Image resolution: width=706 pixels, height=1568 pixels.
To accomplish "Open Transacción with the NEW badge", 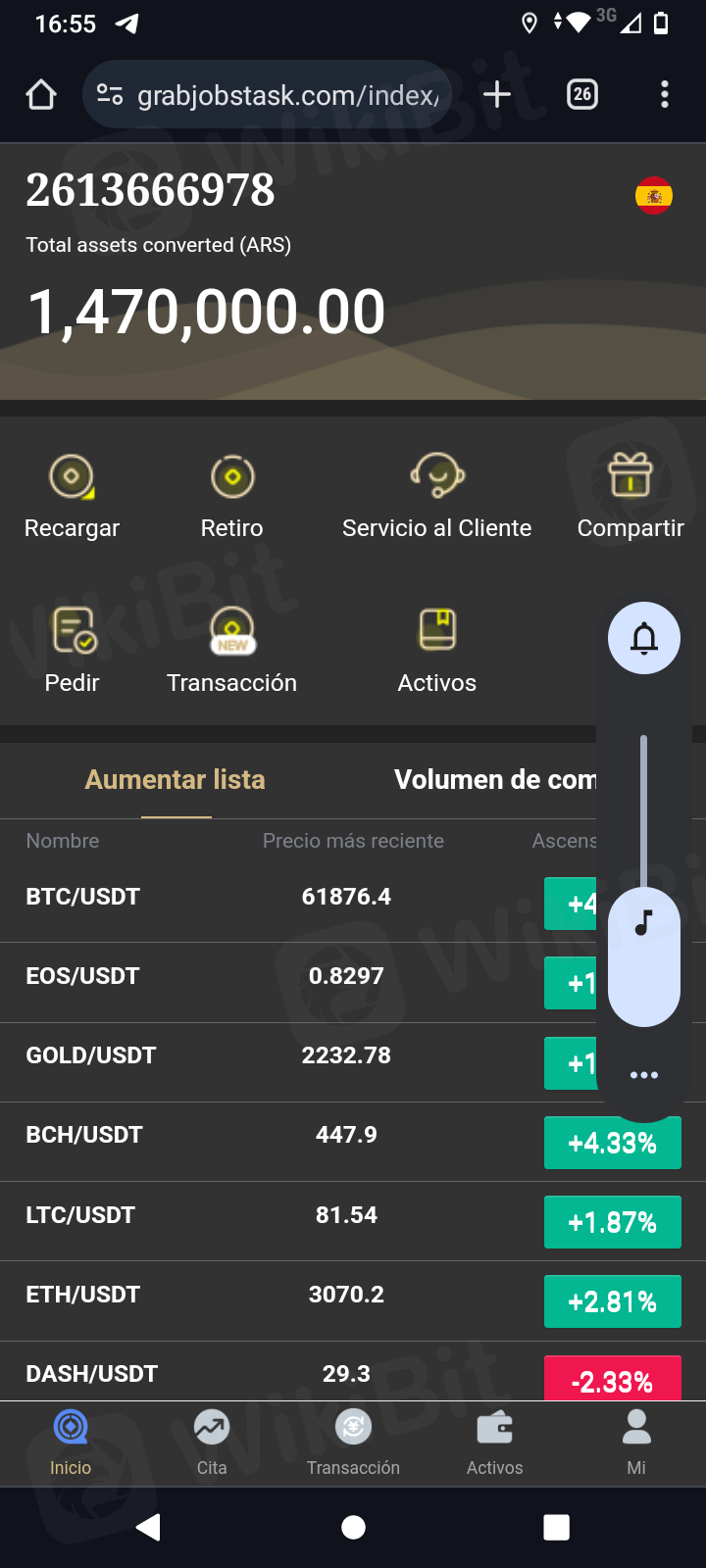I will tap(232, 651).
